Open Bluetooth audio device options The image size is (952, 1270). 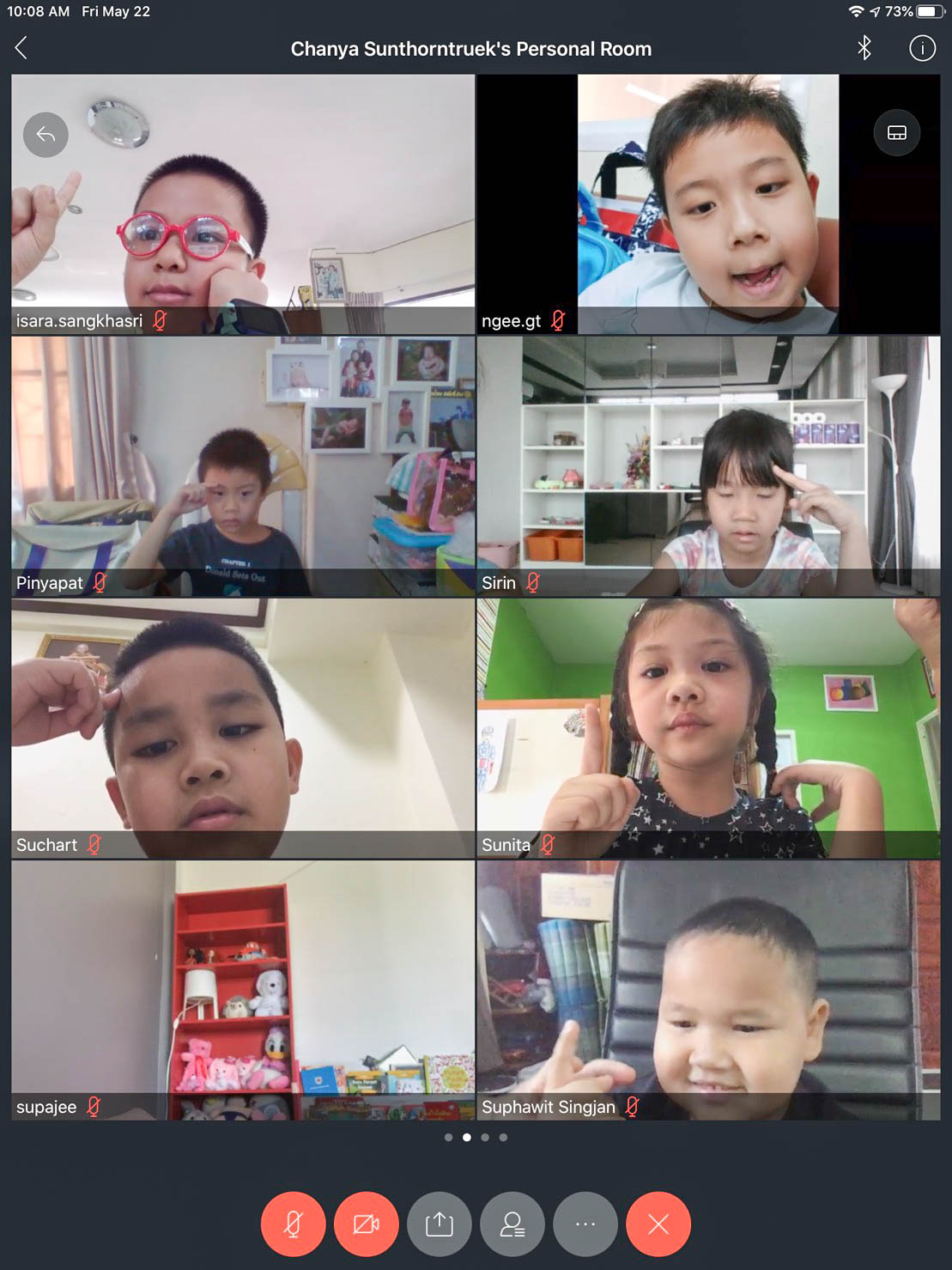coord(864,48)
